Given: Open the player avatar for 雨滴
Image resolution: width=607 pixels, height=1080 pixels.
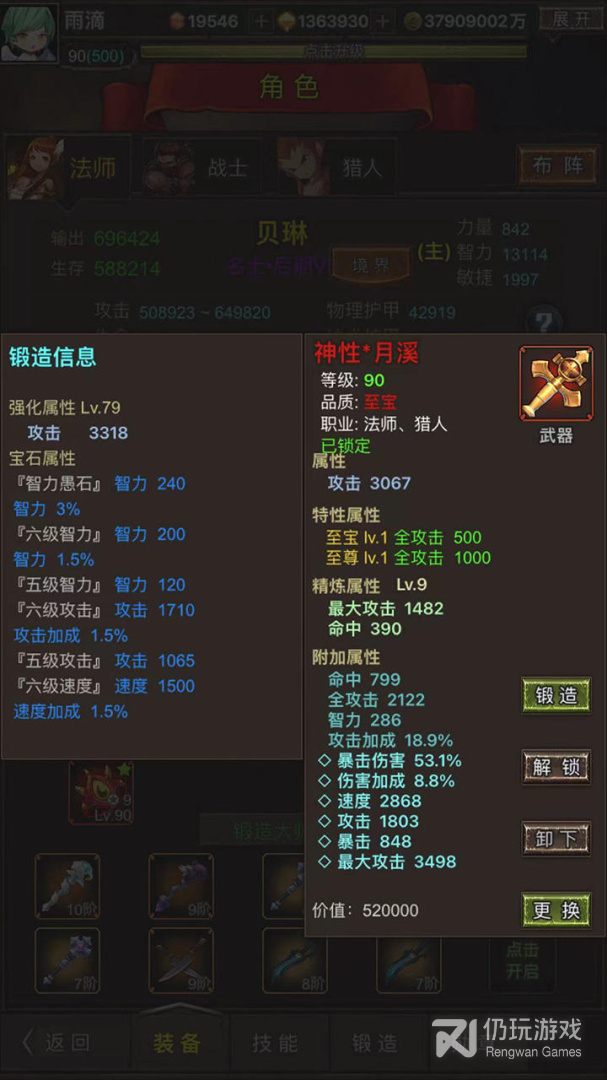Looking at the screenshot, I should pos(29,33).
